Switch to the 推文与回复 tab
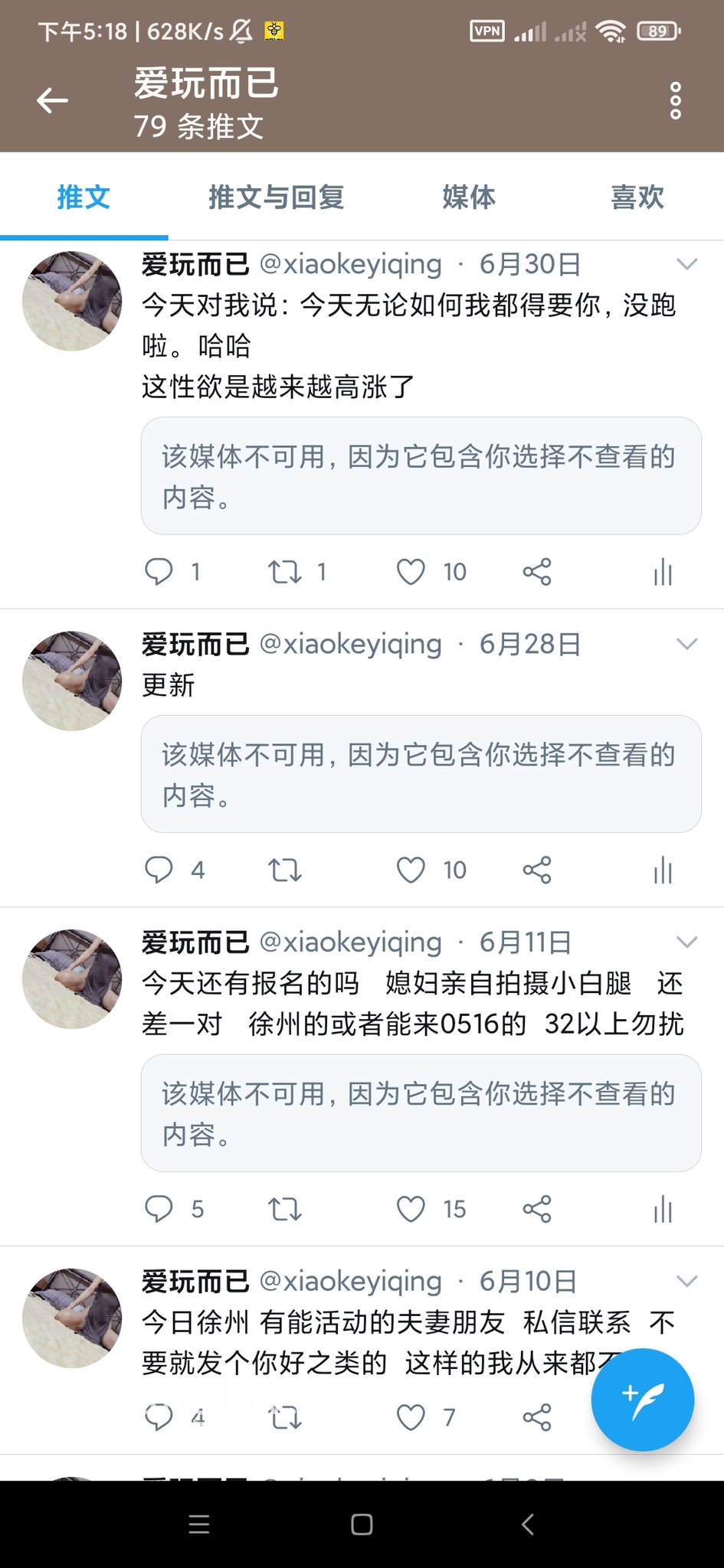724x1568 pixels. click(276, 197)
